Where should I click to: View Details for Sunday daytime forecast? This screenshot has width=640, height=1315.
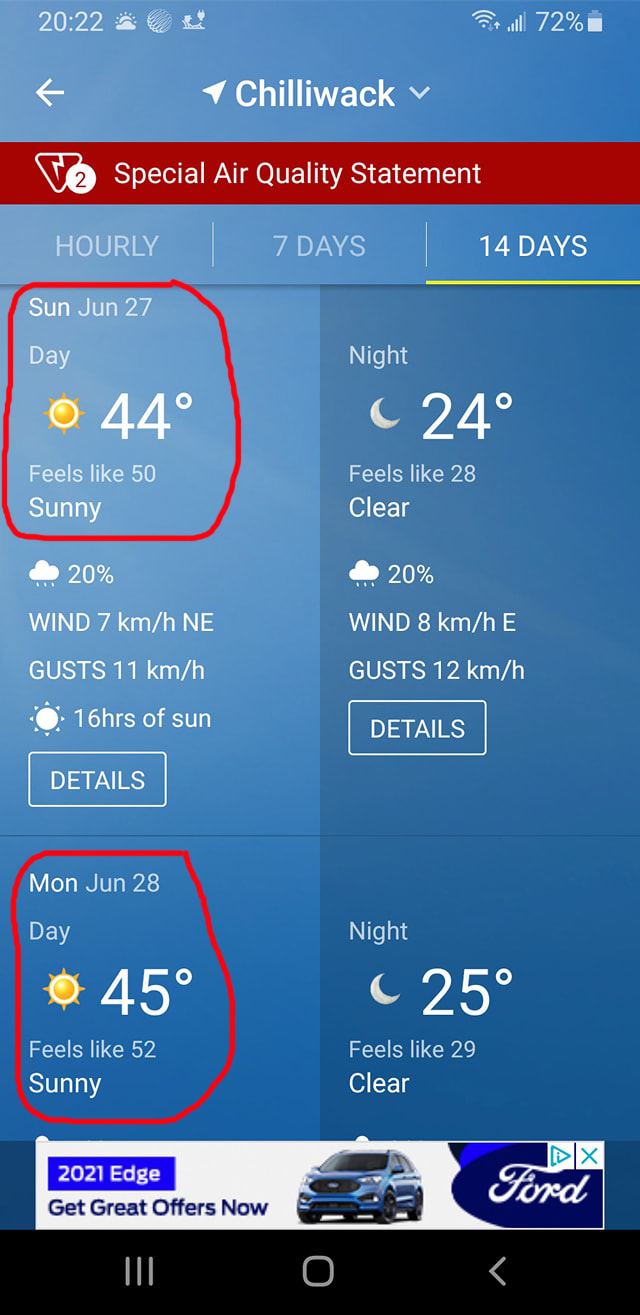[97, 780]
